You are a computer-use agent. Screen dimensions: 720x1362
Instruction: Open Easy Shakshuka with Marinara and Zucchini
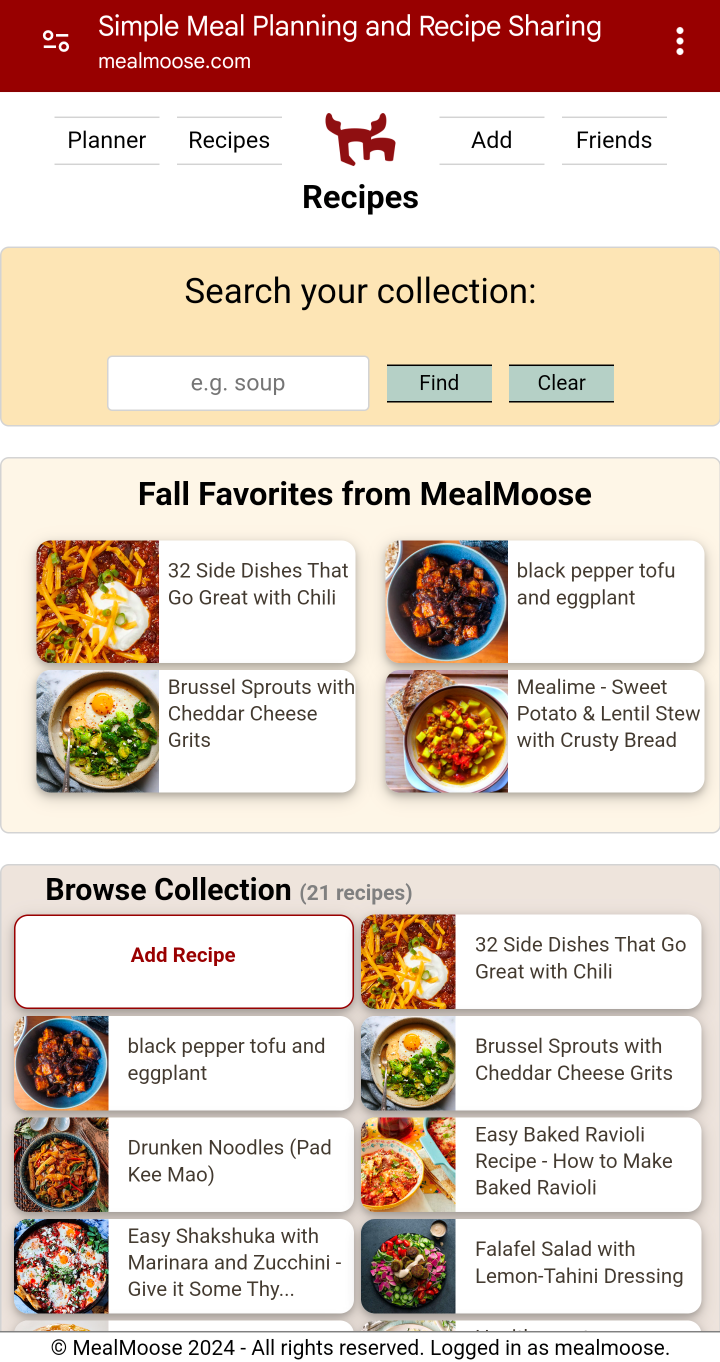click(x=184, y=1265)
